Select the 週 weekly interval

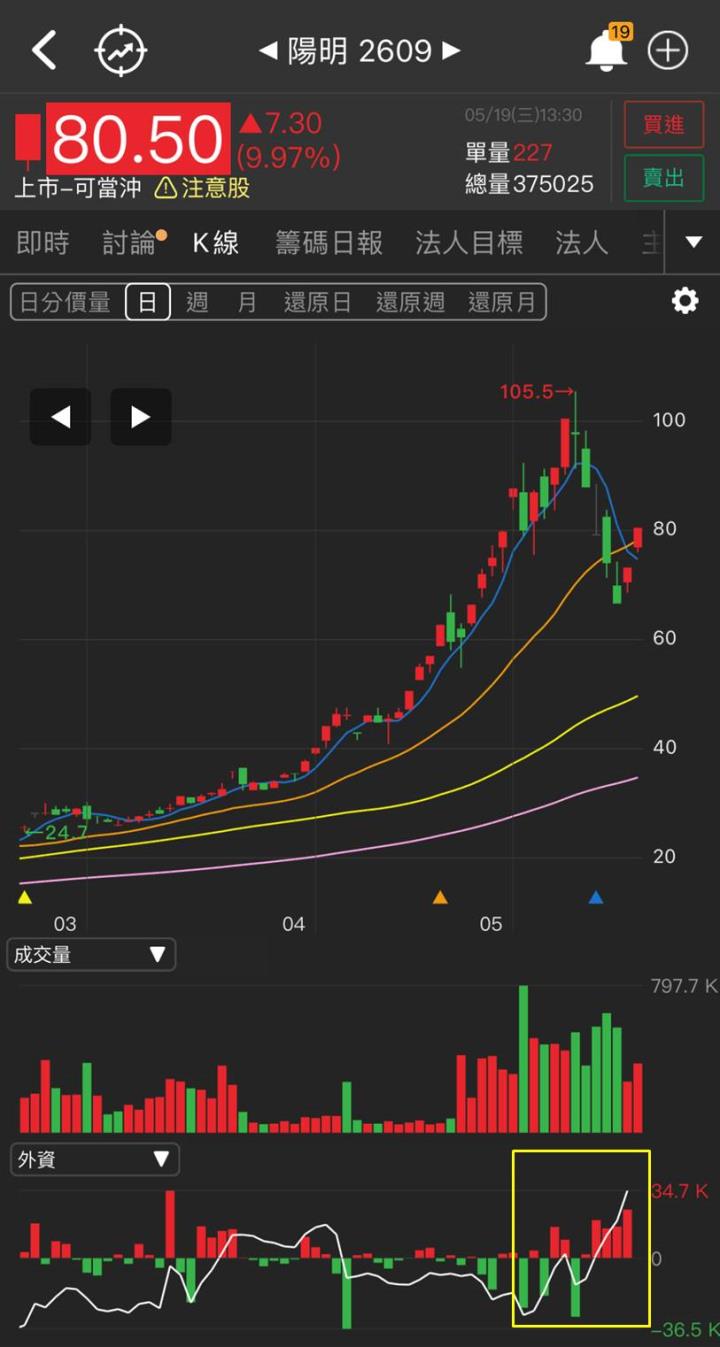pos(197,302)
